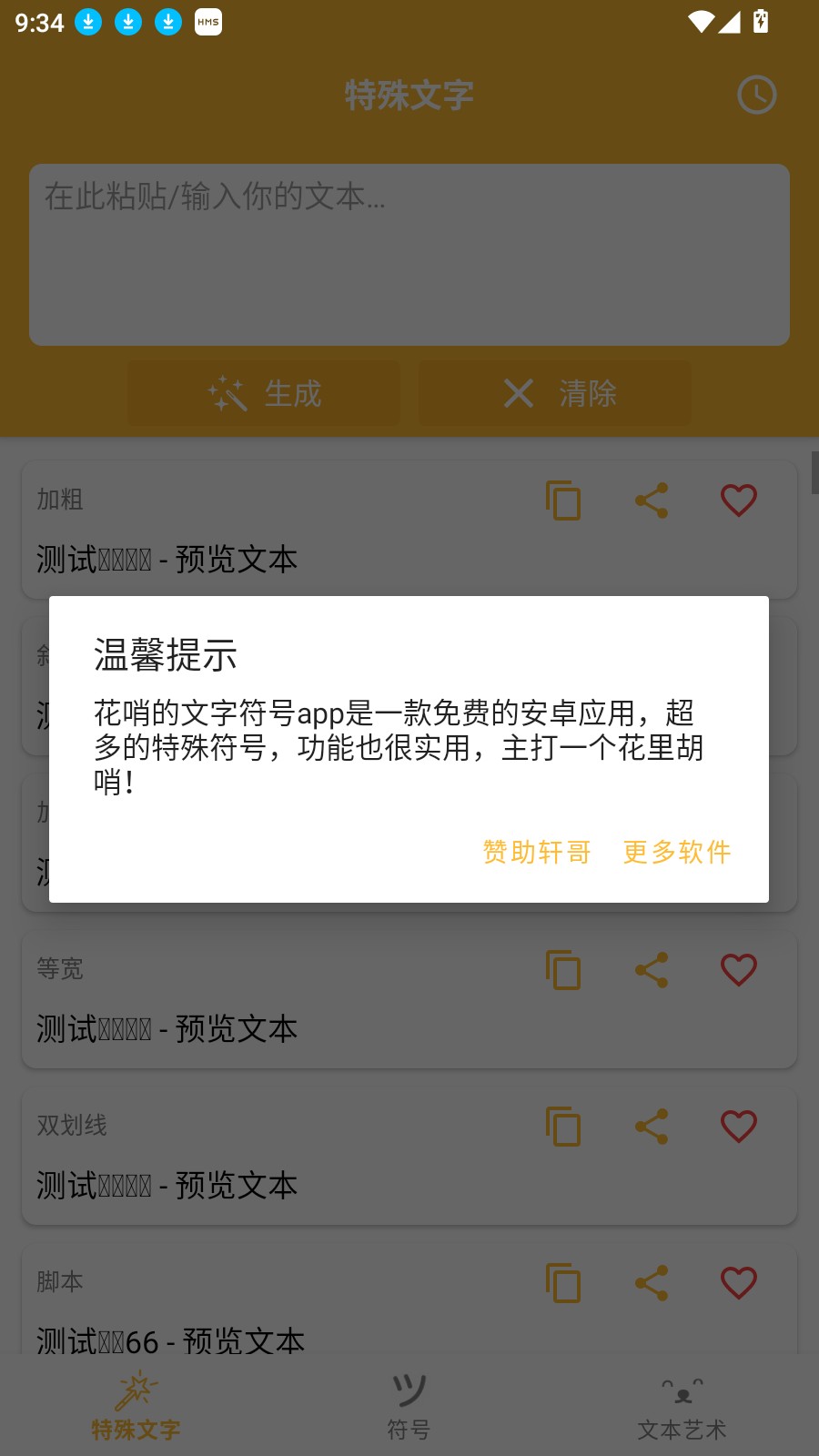Copy the 等宽 style preview text
The height and width of the screenshot is (1456, 819).
click(562, 970)
